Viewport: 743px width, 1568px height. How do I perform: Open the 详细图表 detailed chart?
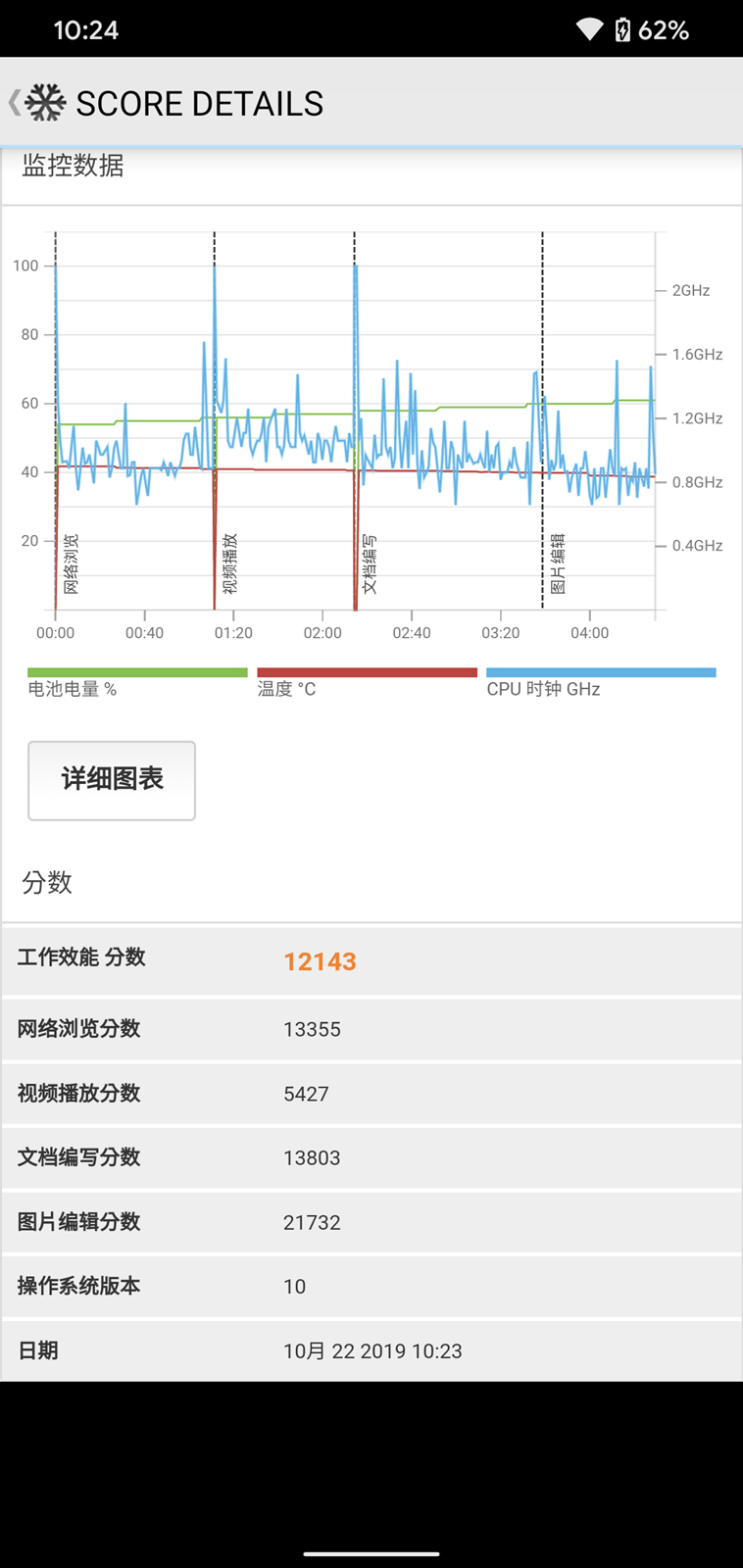112,780
